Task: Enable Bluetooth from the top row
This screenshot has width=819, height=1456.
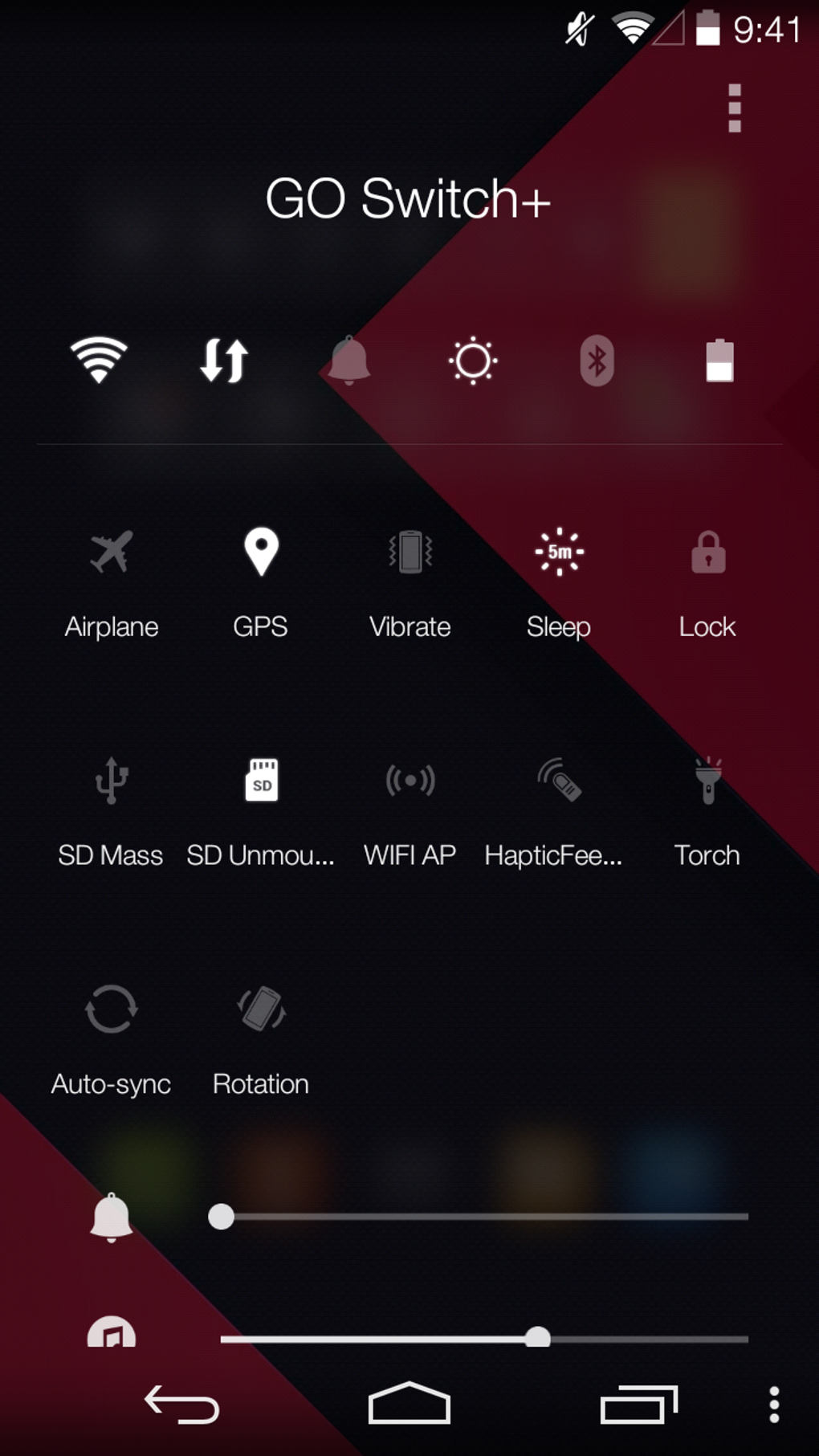Action: (x=597, y=361)
